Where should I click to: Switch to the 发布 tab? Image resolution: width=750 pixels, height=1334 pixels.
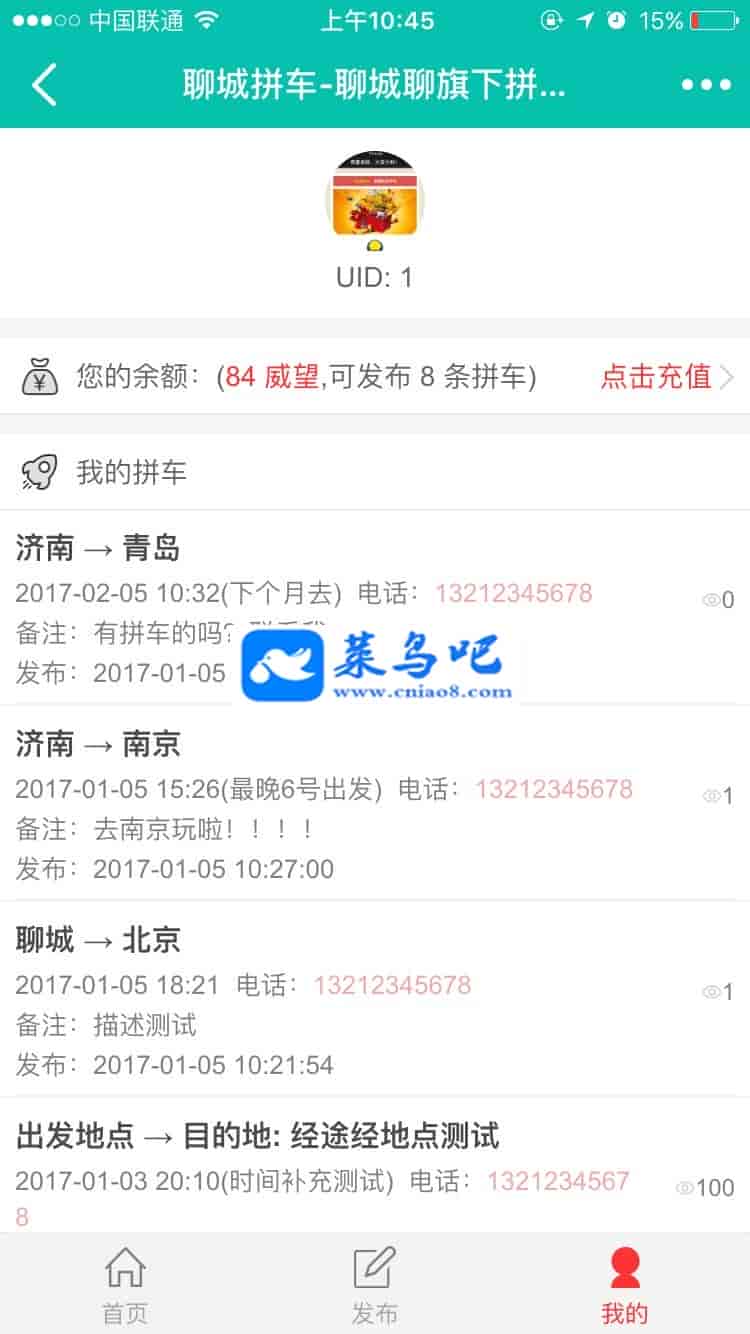point(375,1286)
